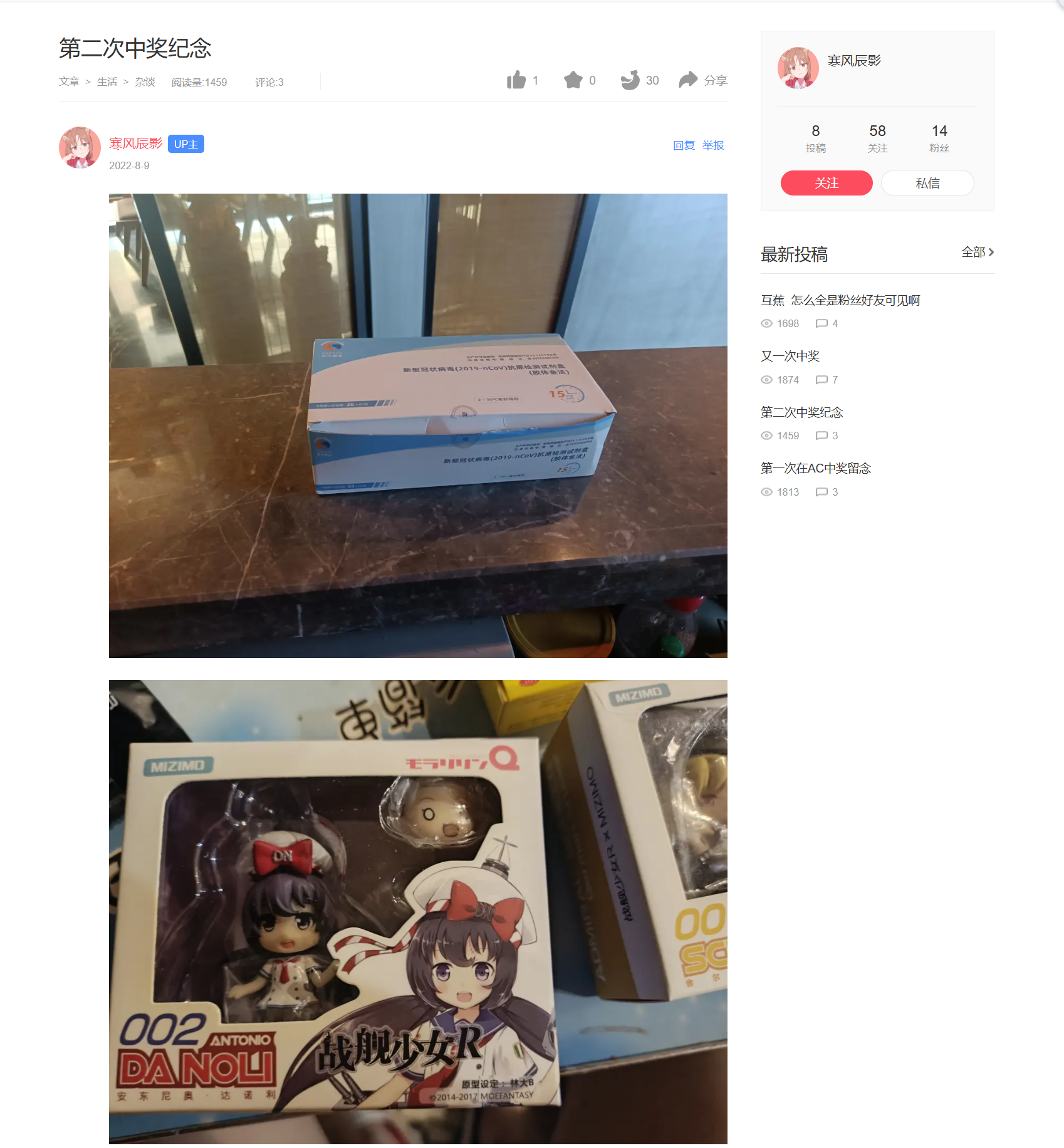
Task: Open 寒风辰影 author name in post
Action: click(x=135, y=143)
